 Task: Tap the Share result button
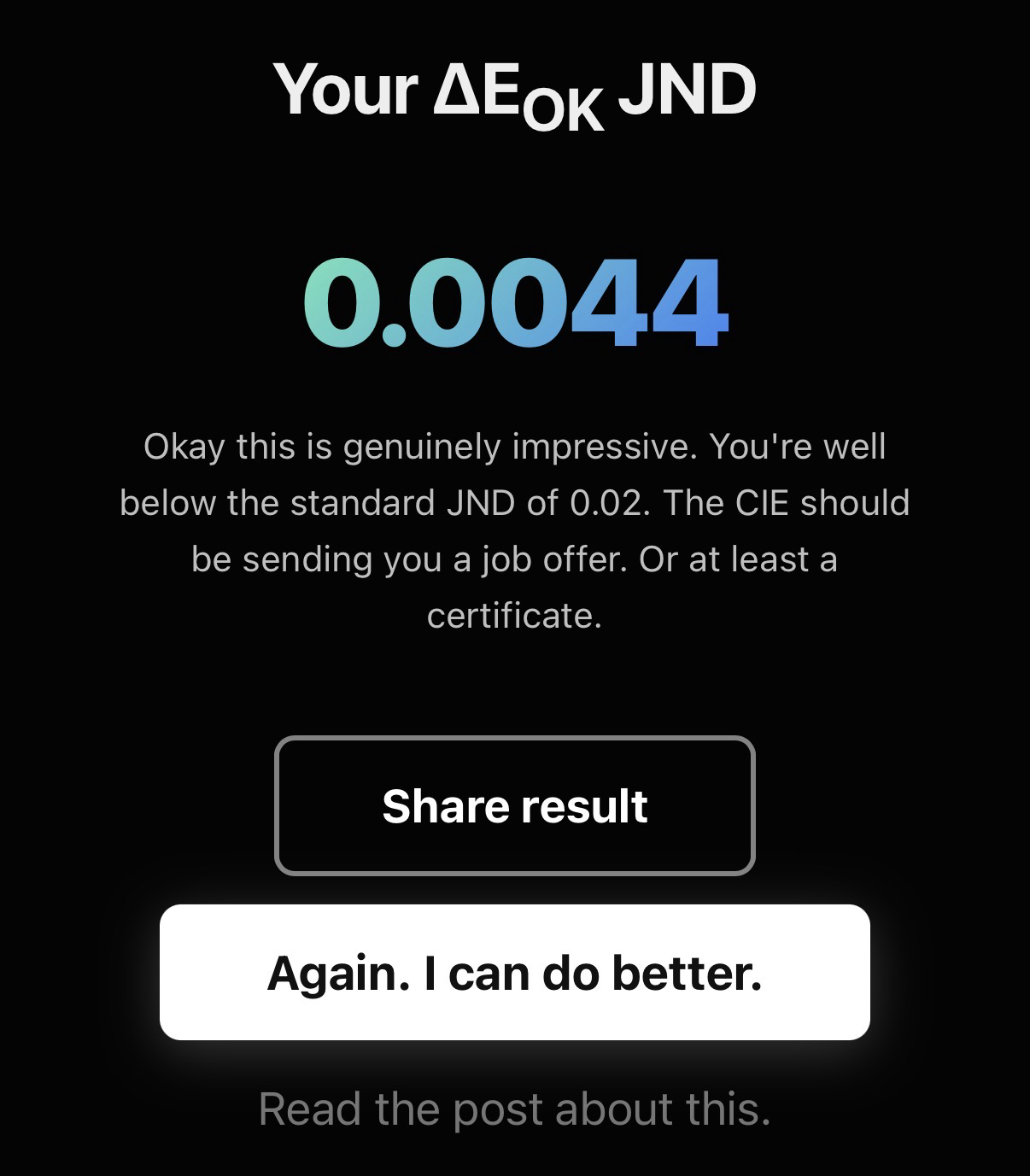coord(514,805)
